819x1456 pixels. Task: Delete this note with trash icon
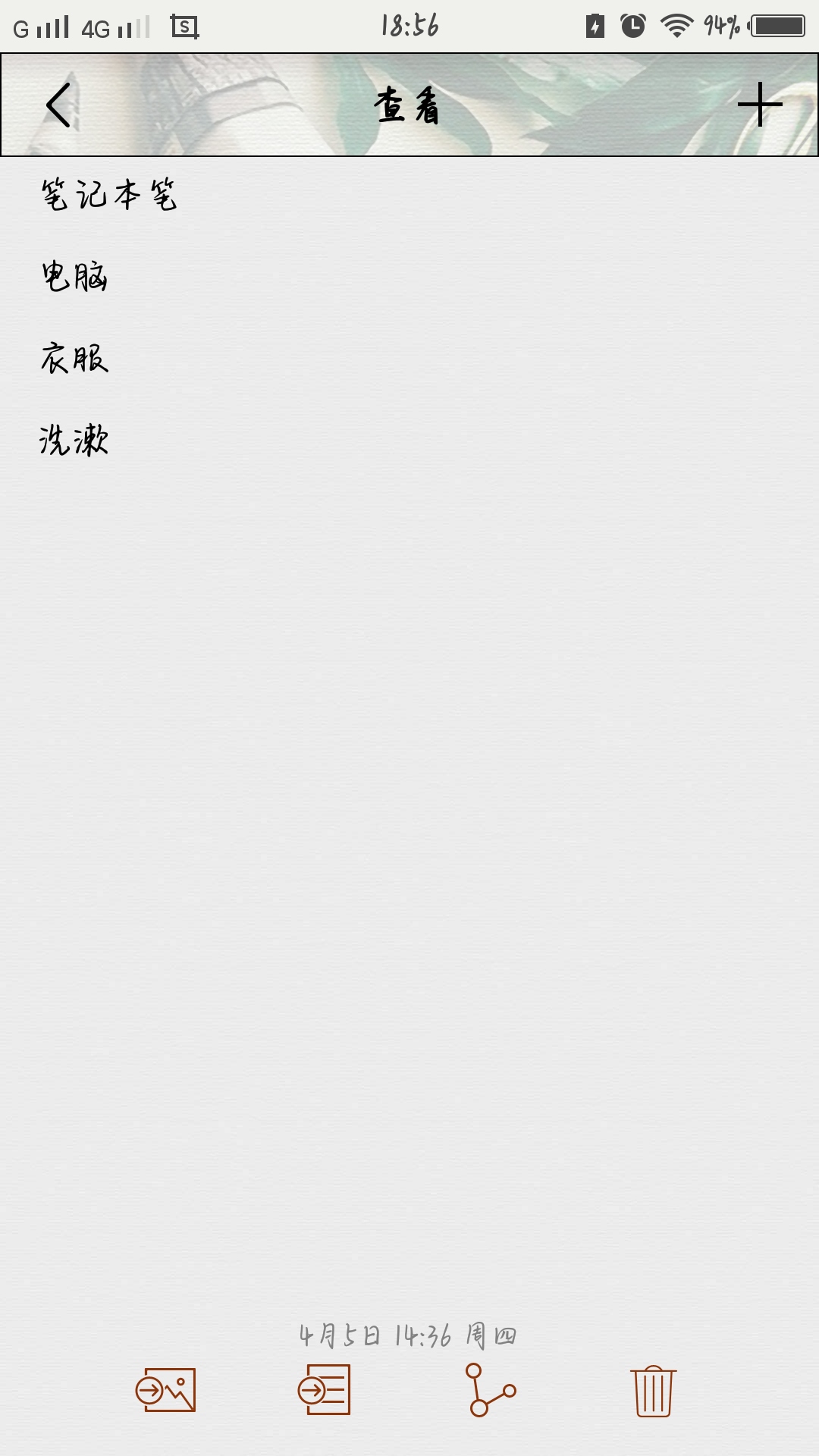click(x=653, y=1391)
